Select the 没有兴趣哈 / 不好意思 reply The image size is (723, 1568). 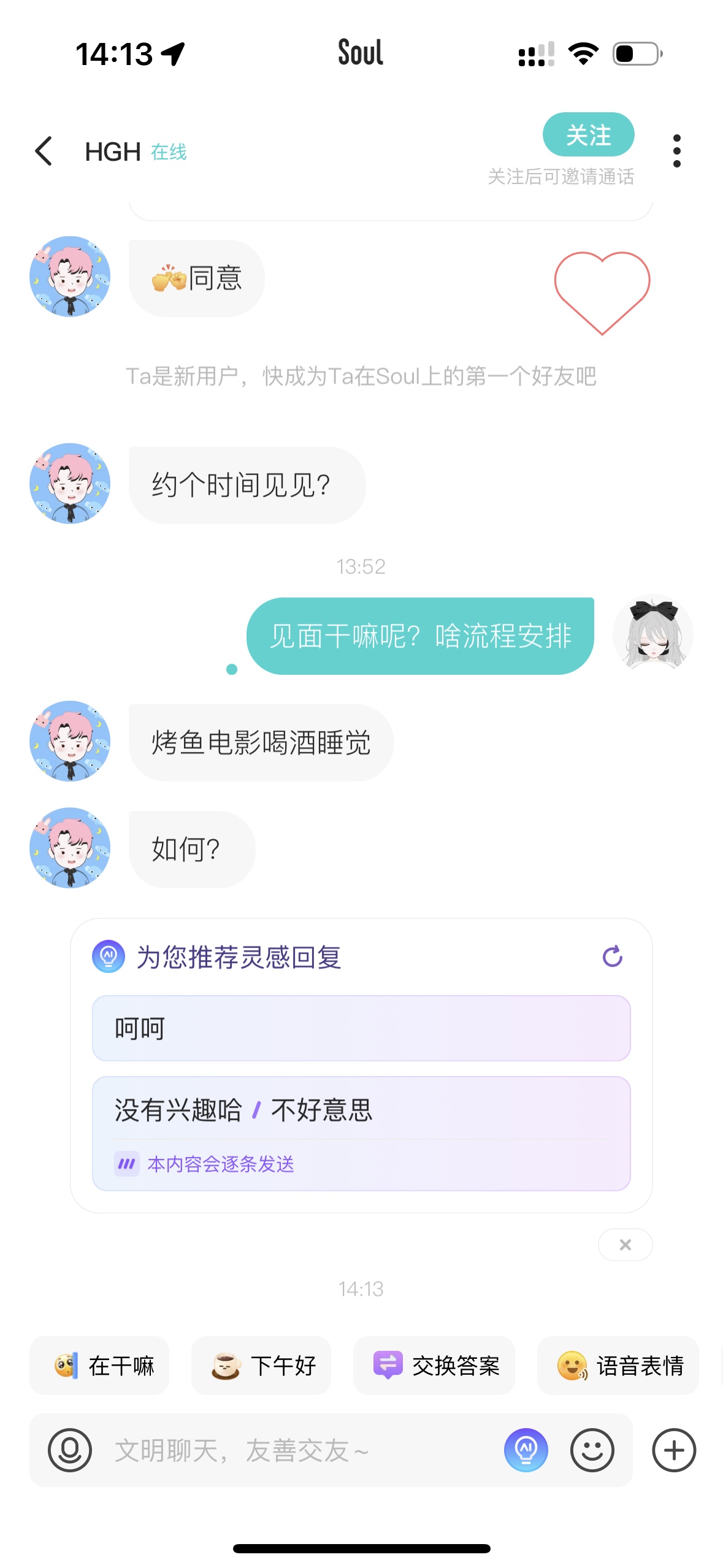[361, 1133]
